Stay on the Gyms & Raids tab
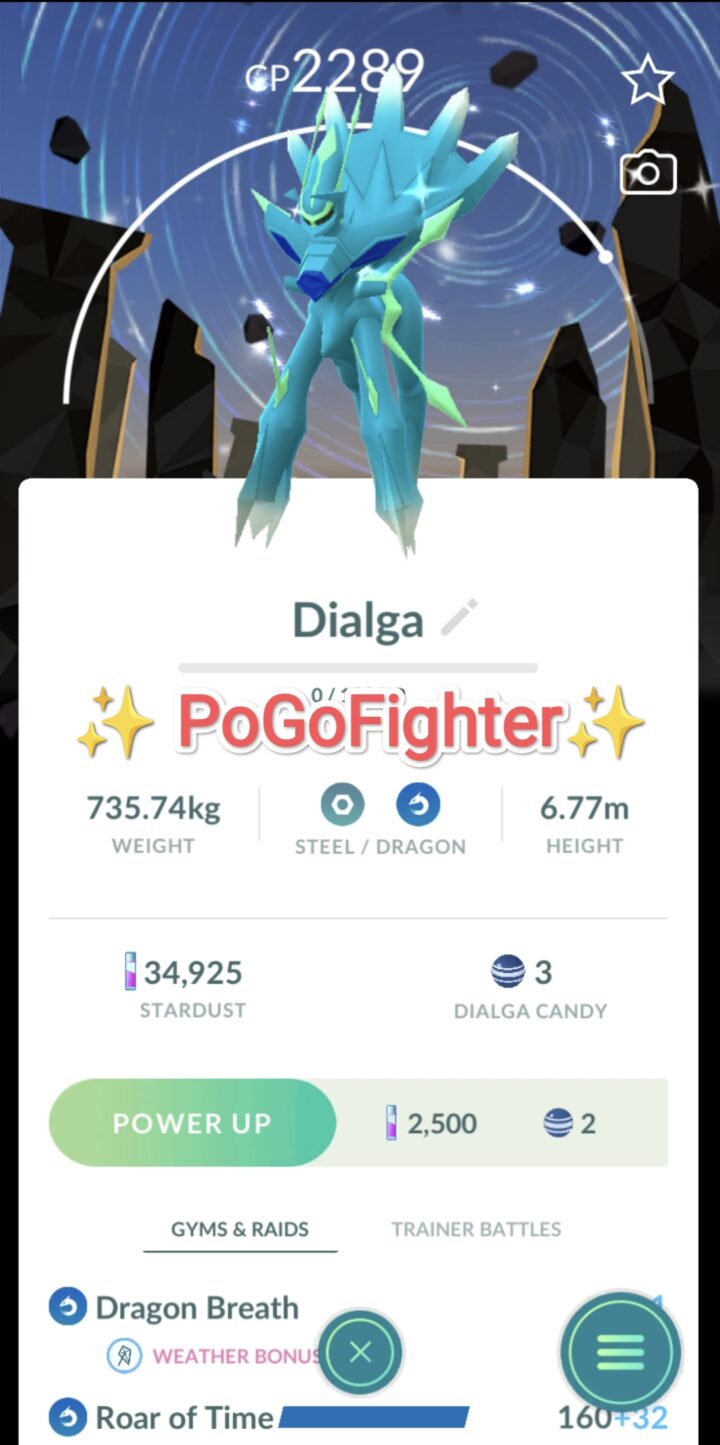Viewport: 720px width, 1445px height. pyautogui.click(x=240, y=1229)
